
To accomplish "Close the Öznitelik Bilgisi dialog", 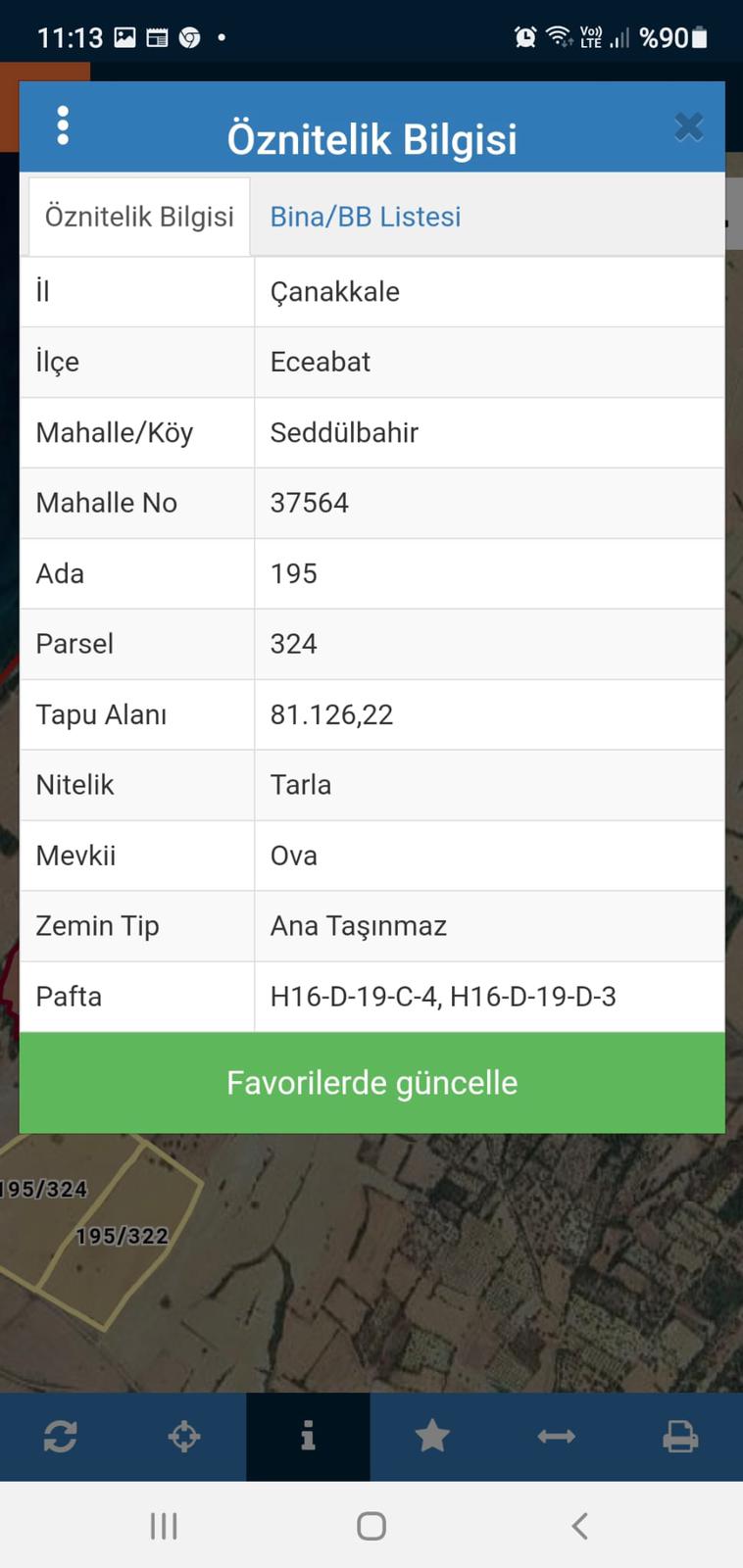I will pos(689,127).
